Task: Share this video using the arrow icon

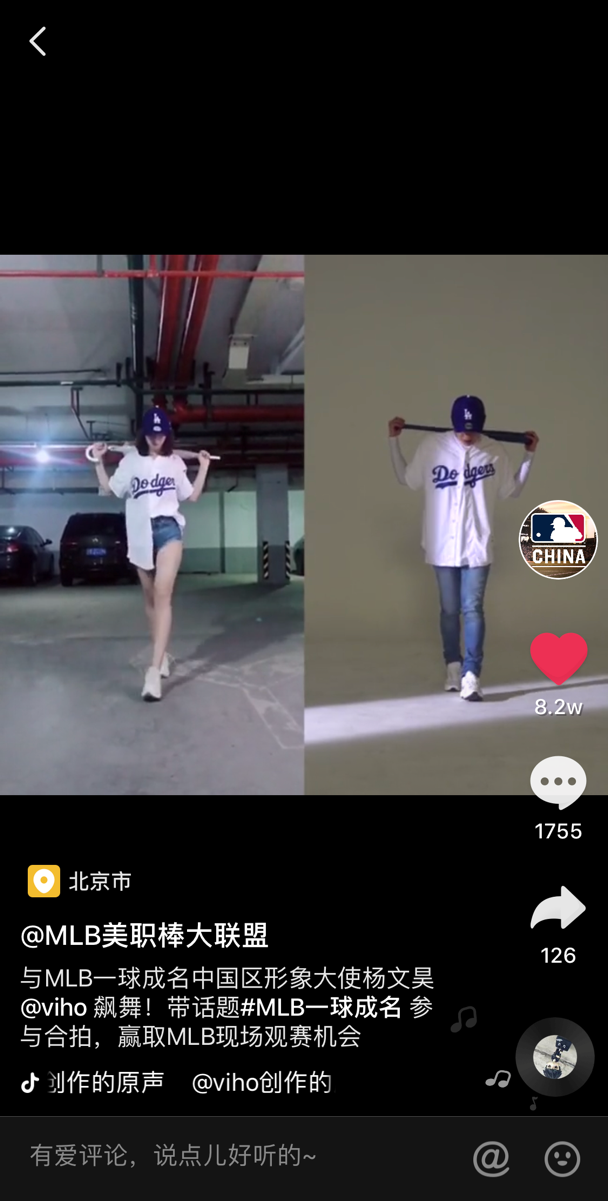Action: [558, 908]
